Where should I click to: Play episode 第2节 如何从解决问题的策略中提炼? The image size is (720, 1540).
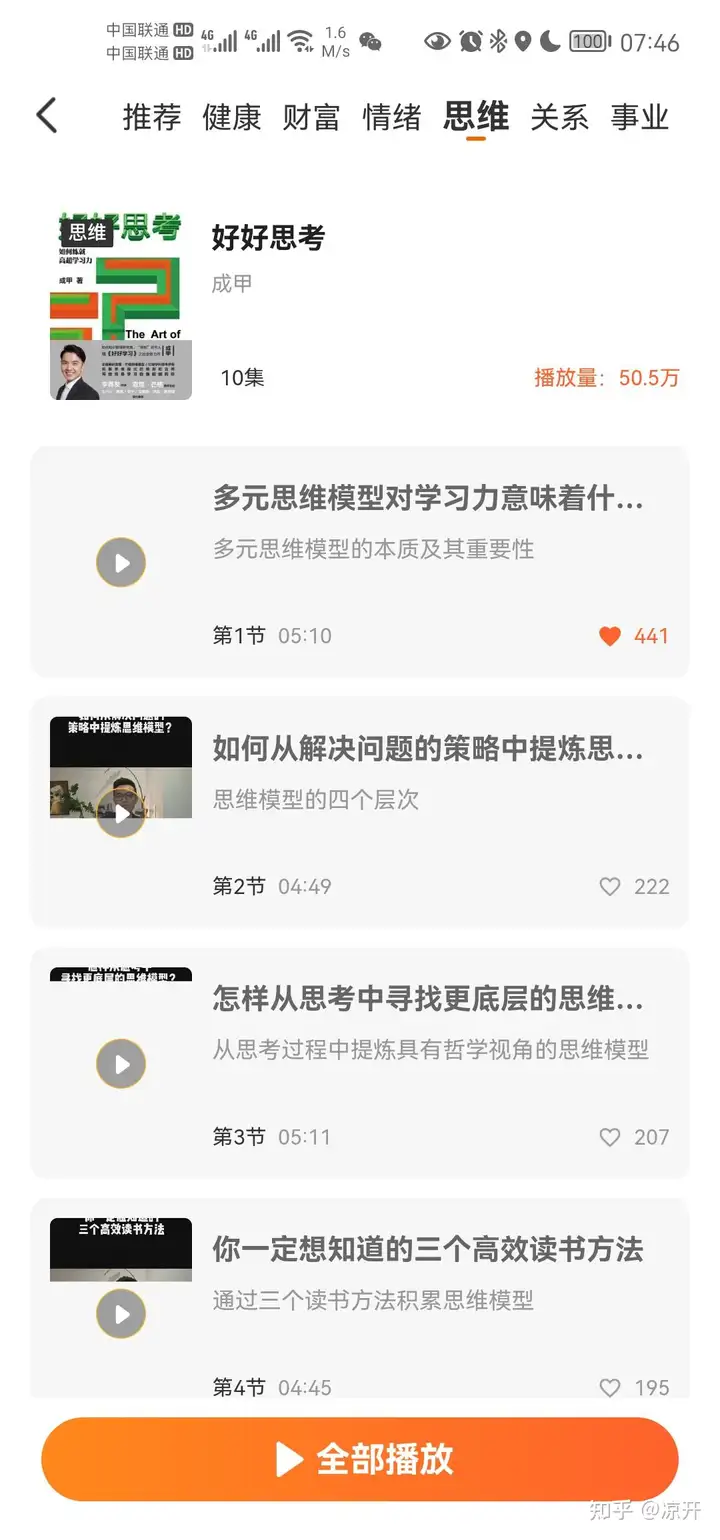click(121, 813)
